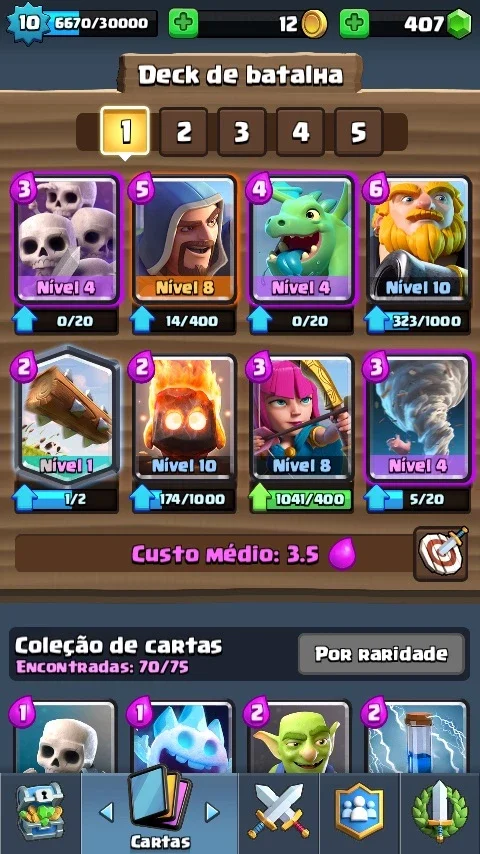Tap The Log card, Nível 1
This screenshot has width=480, height=854.
pyautogui.click(x=67, y=417)
